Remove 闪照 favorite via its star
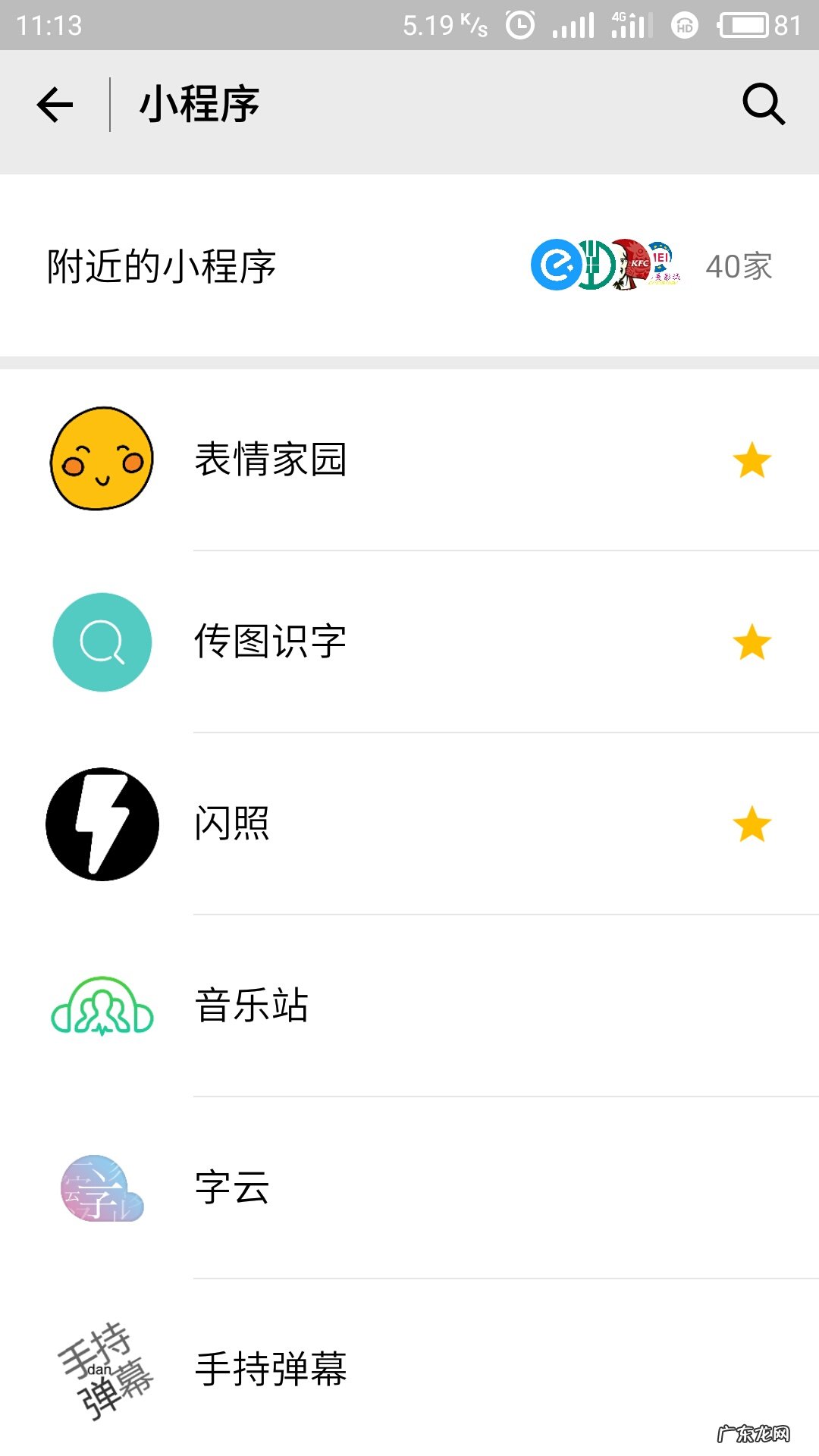Viewport: 819px width, 1456px height. point(750,825)
